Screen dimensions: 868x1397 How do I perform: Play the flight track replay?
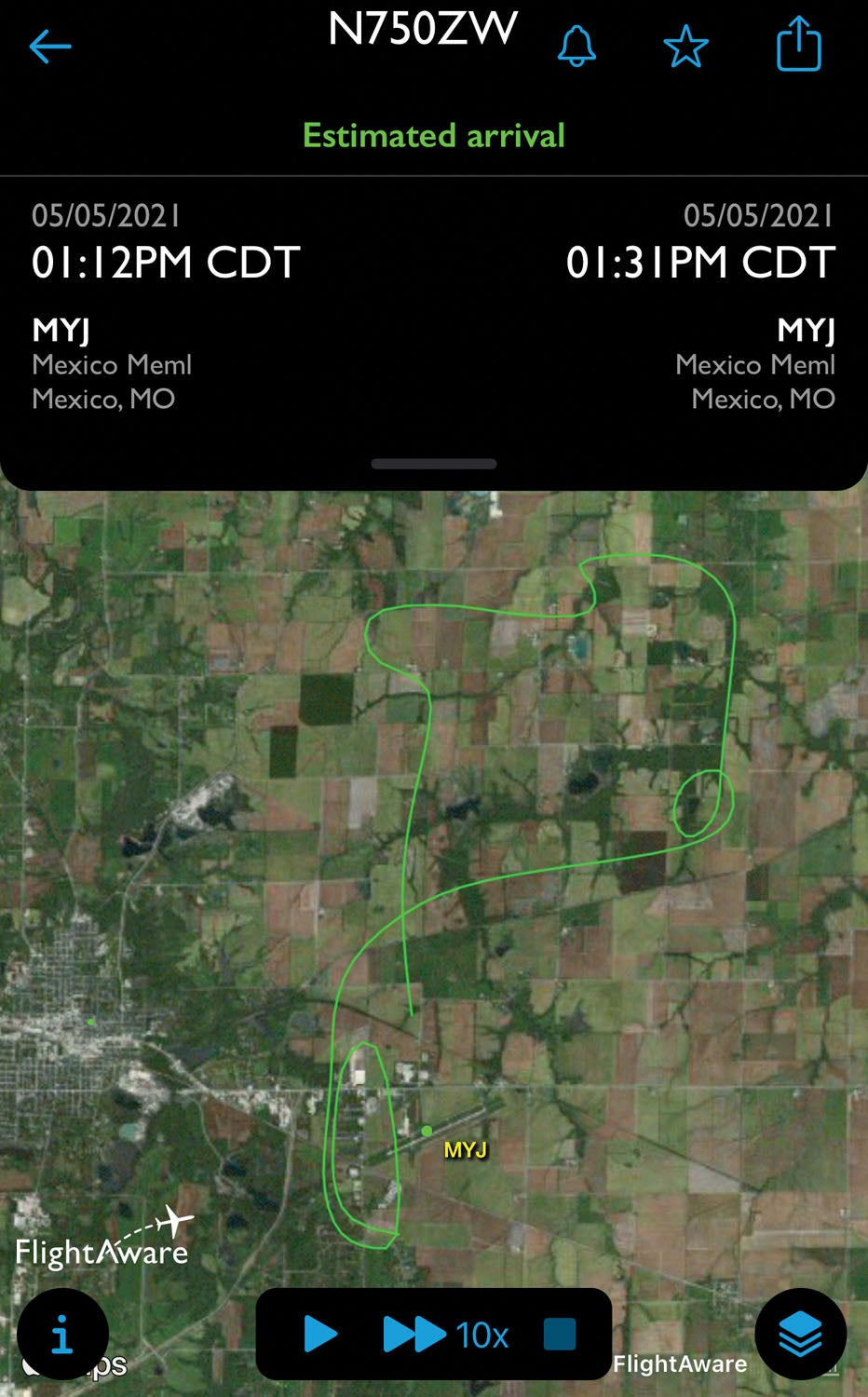tap(321, 1334)
